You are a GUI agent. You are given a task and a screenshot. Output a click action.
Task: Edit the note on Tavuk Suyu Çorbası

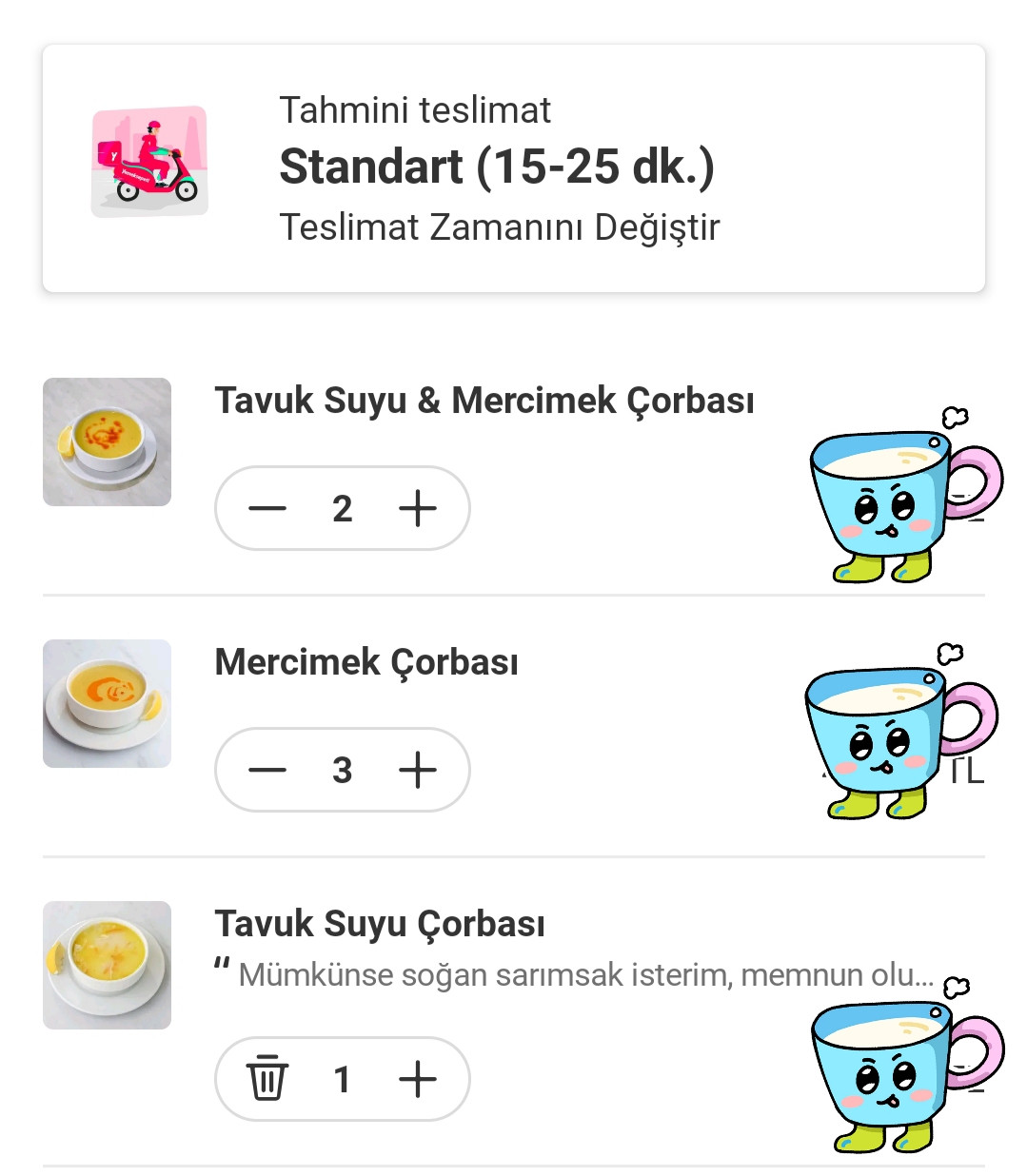(571, 974)
